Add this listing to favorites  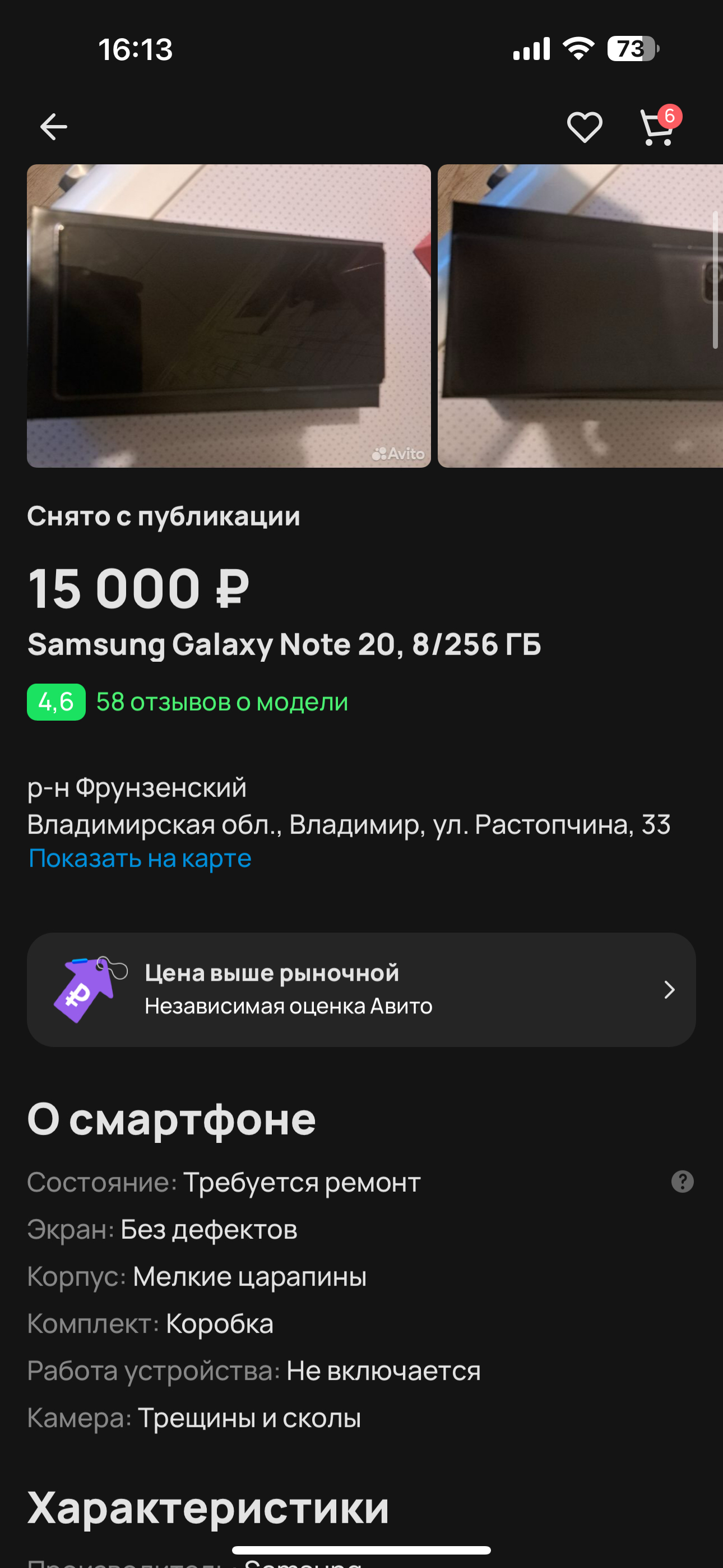tap(584, 128)
